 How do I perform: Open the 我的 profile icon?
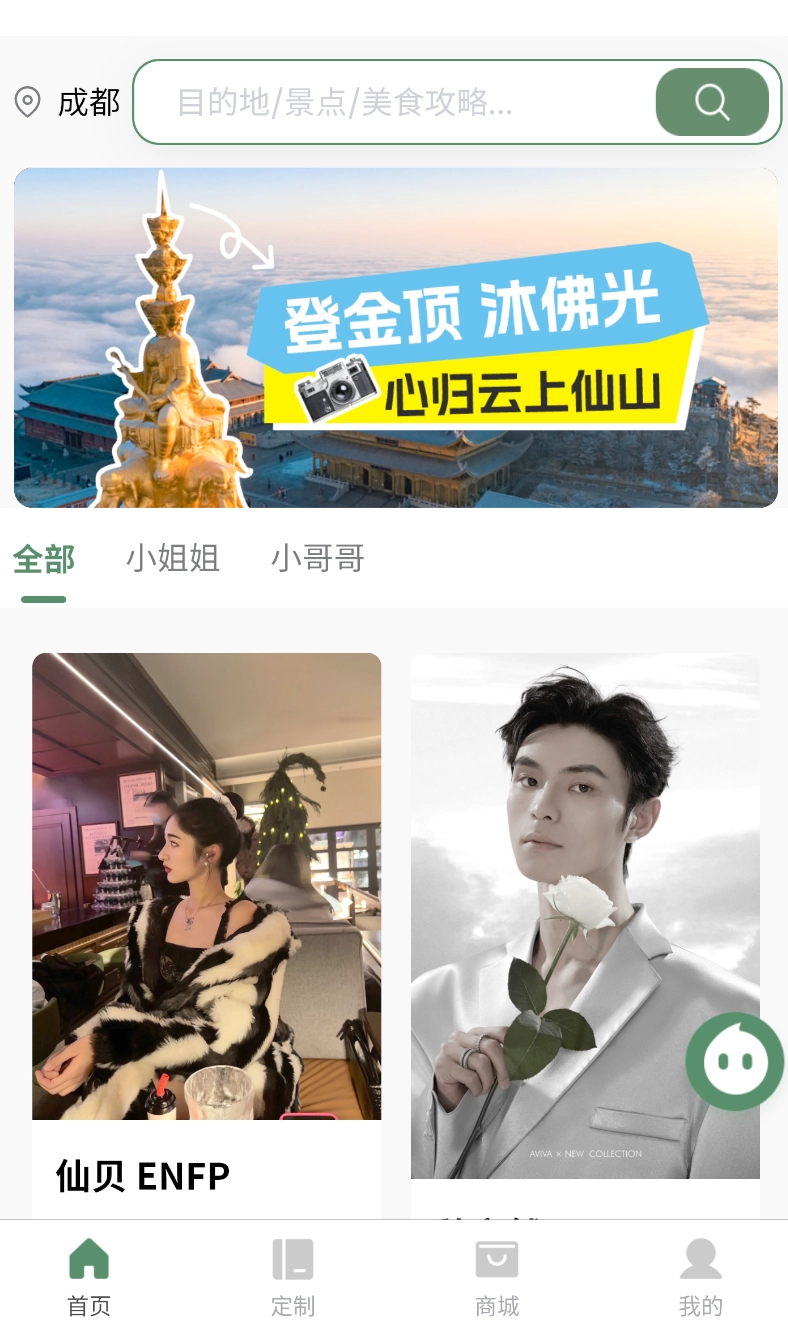700,1258
